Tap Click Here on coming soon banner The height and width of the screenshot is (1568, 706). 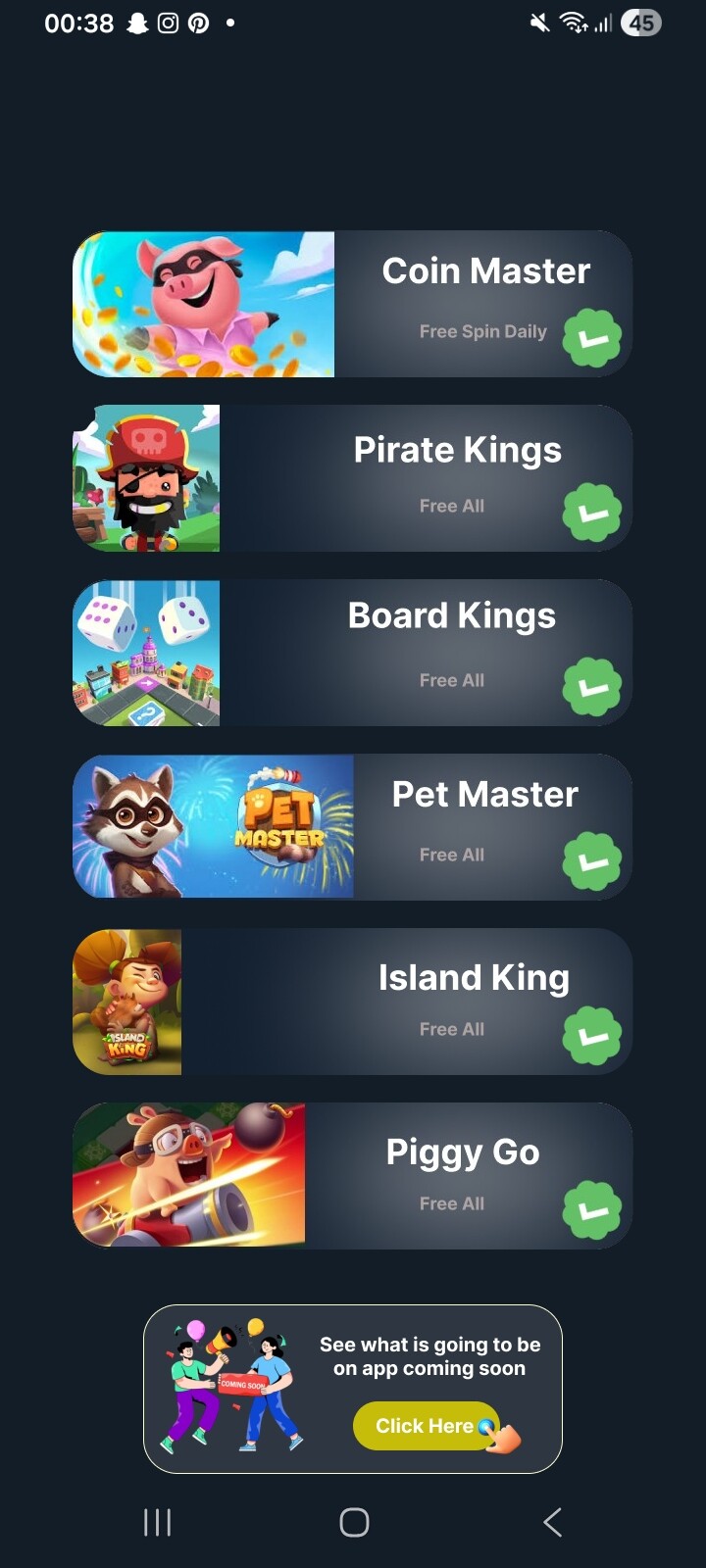tap(426, 1426)
